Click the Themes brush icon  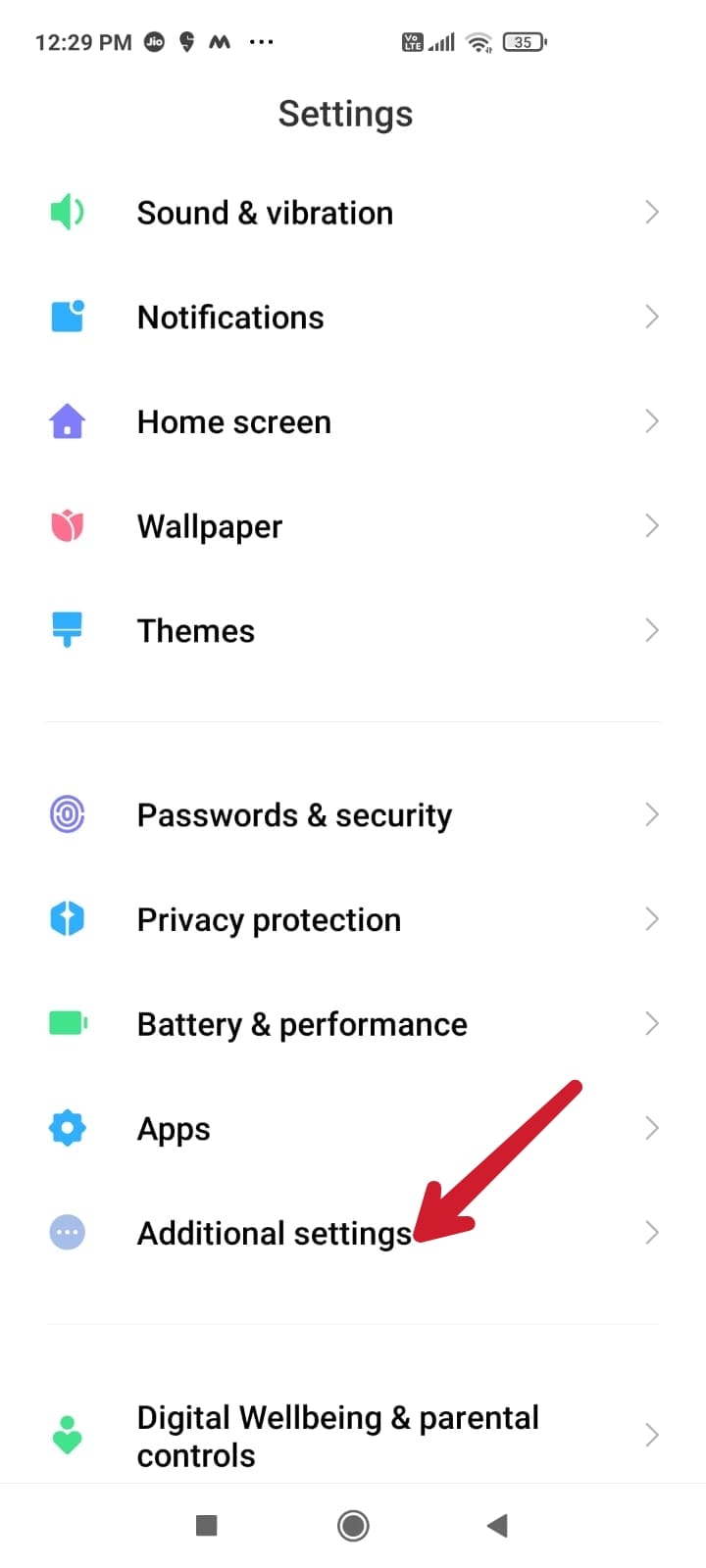(x=67, y=630)
